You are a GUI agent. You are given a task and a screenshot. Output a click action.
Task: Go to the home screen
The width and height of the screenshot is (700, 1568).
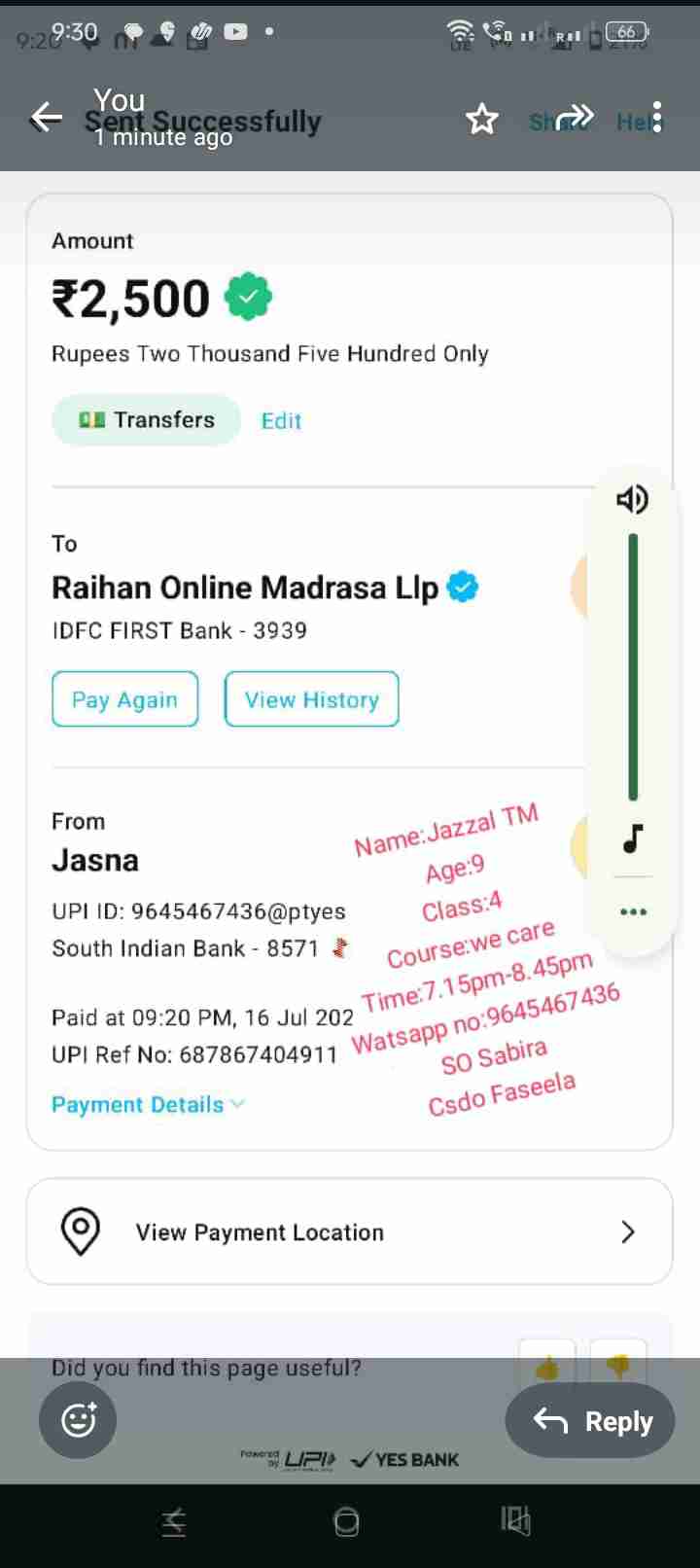[346, 1521]
